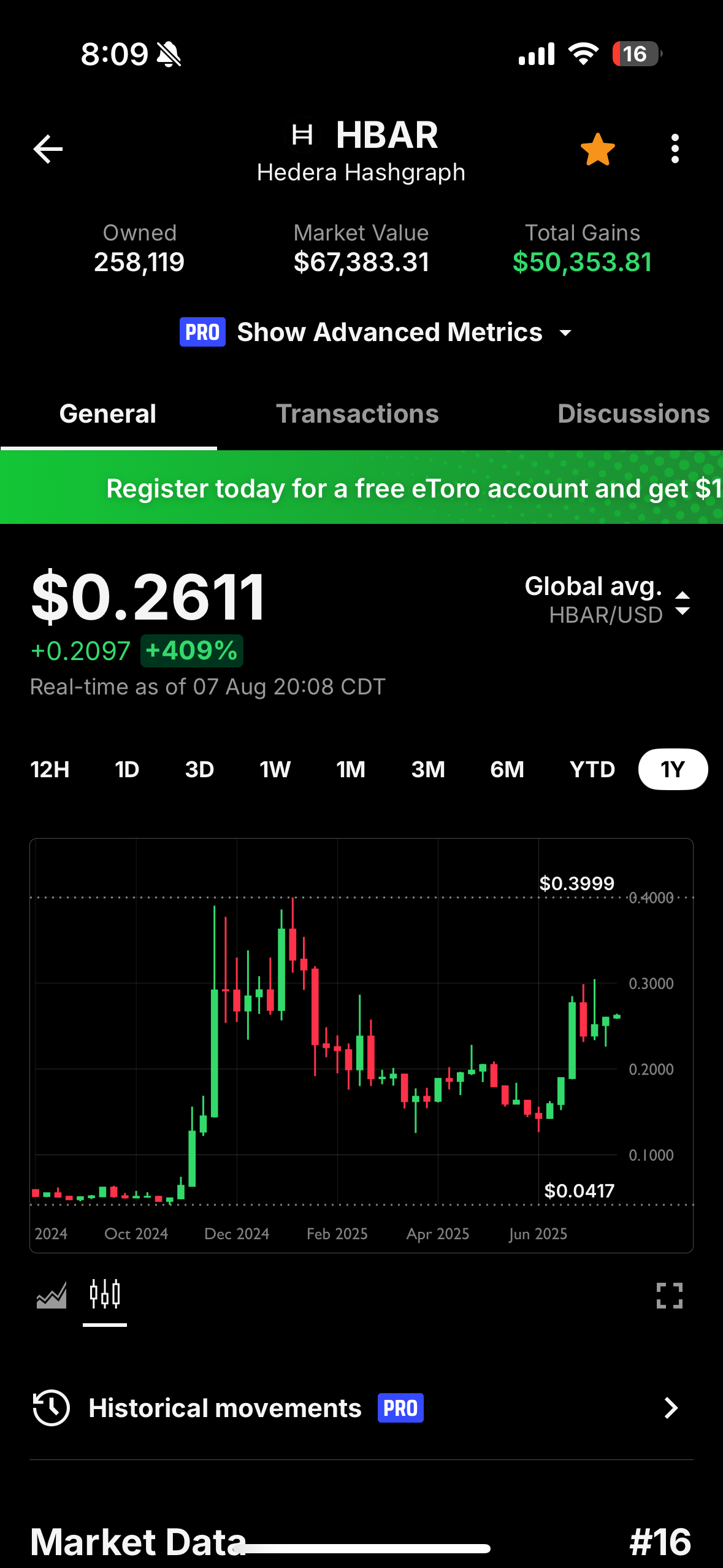Expand Show Advanced Metrics
The height and width of the screenshot is (1568, 723).
click(376, 332)
